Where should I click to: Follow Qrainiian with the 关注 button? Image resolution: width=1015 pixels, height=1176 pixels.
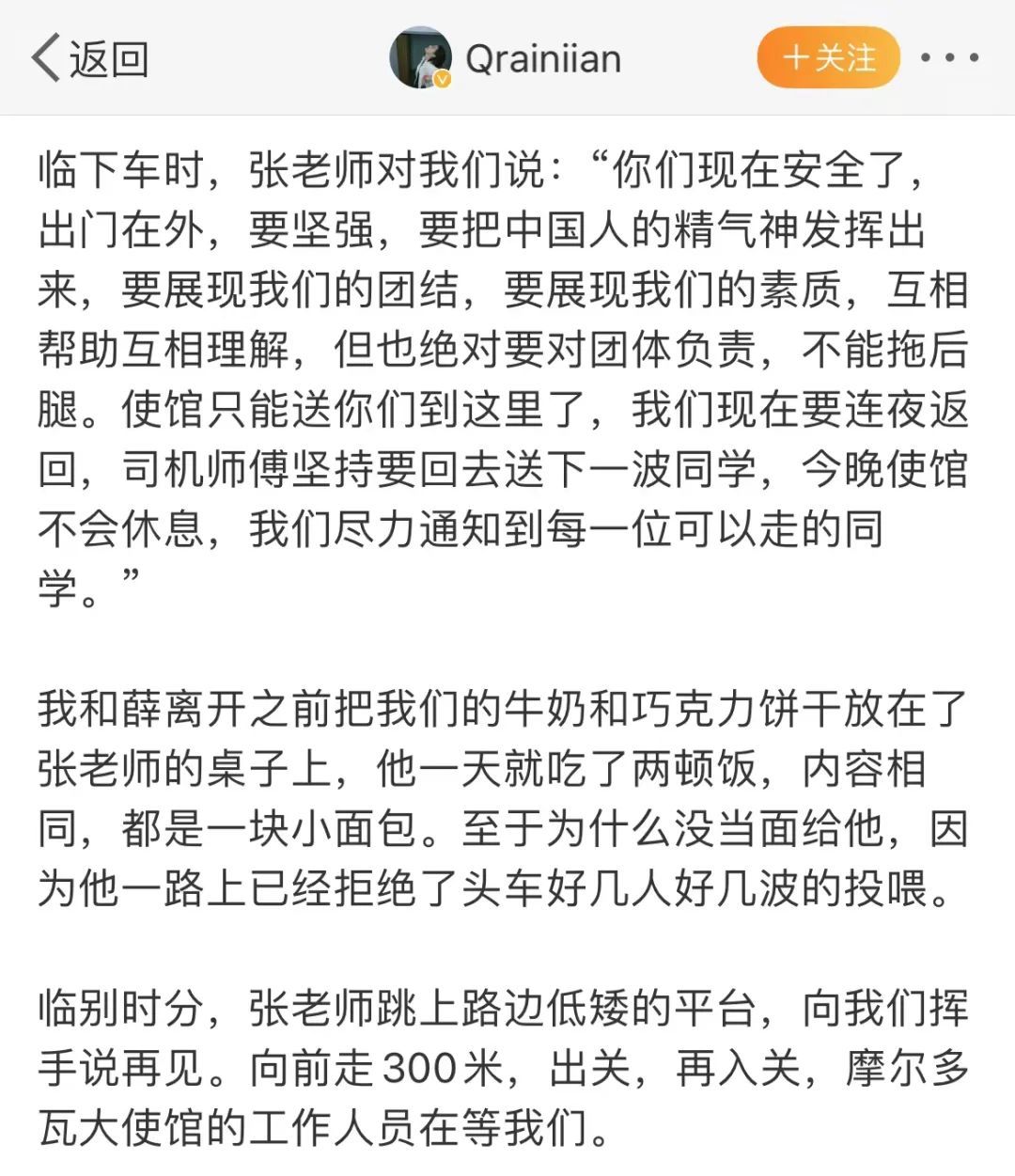828,58
